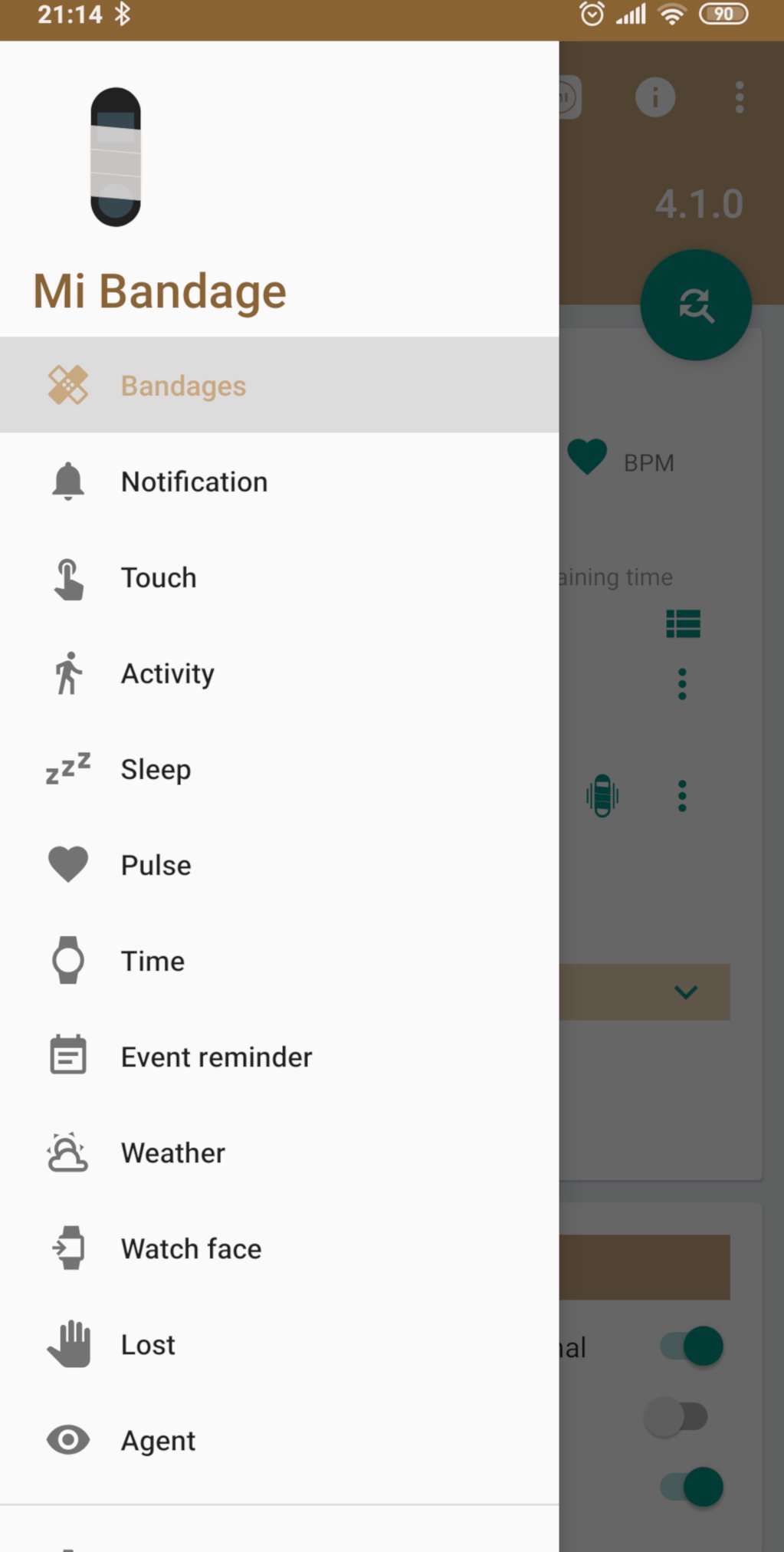Go to Touch settings
784x1552 pixels.
click(x=279, y=577)
